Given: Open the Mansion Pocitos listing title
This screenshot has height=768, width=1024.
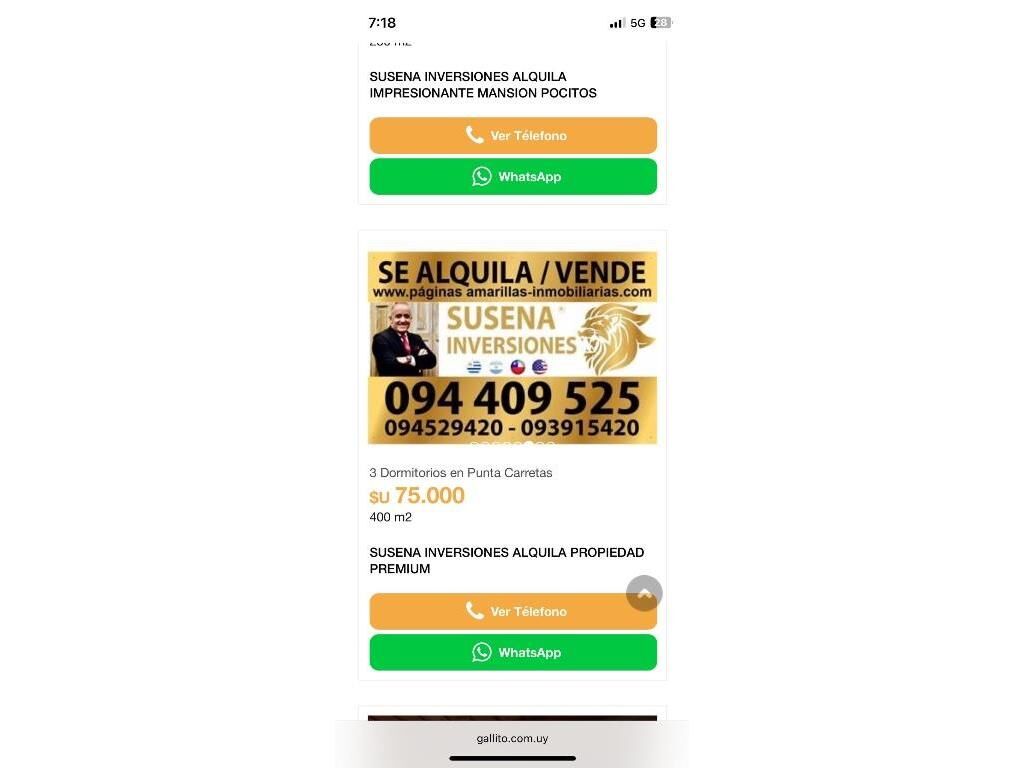Looking at the screenshot, I should point(482,85).
